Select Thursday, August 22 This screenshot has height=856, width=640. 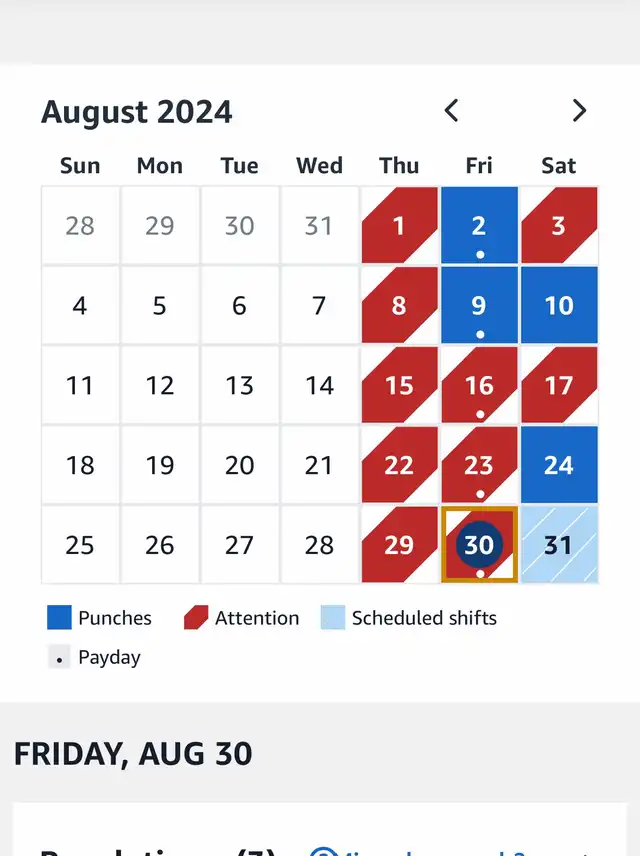pos(399,465)
